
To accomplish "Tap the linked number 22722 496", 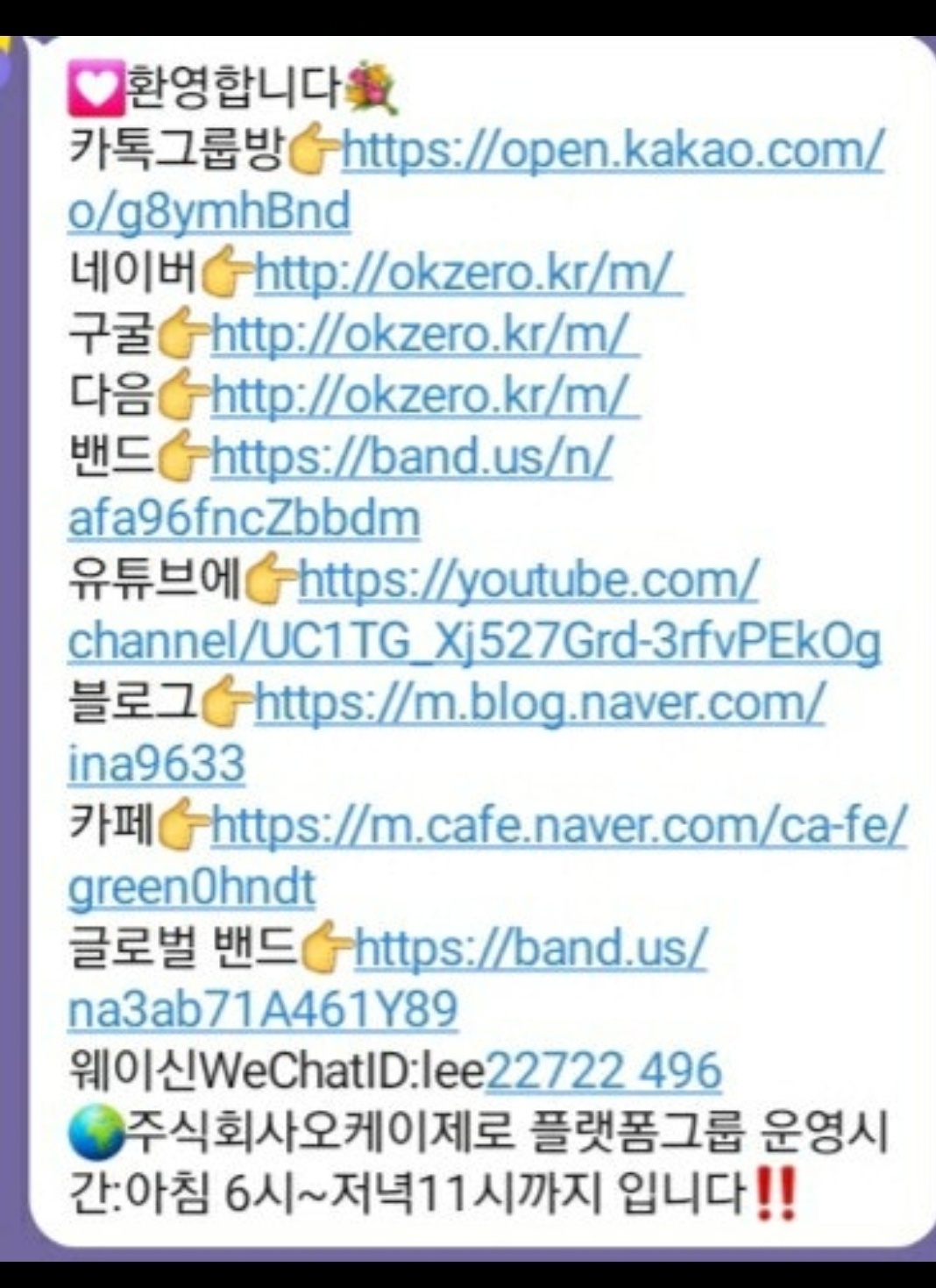I will (603, 1071).
